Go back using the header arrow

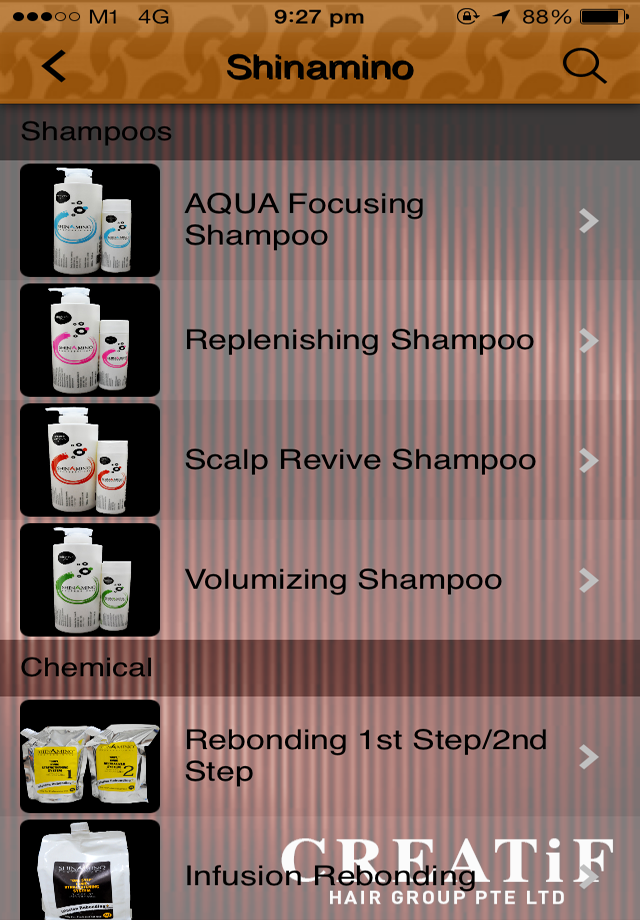(x=54, y=66)
